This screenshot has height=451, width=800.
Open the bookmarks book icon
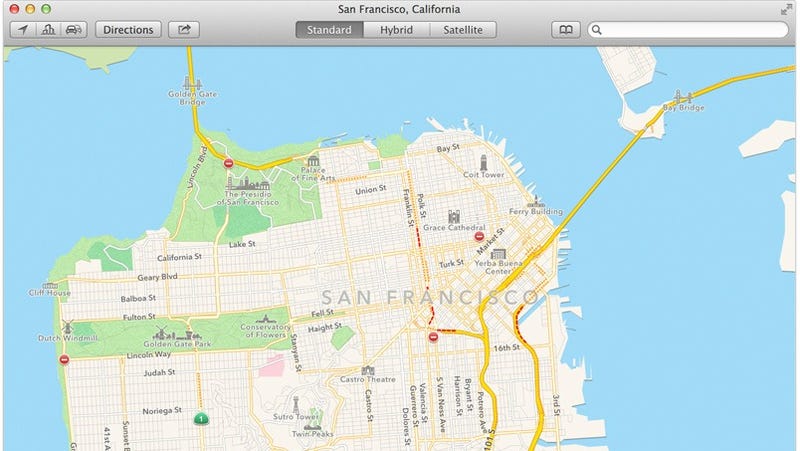tap(565, 30)
